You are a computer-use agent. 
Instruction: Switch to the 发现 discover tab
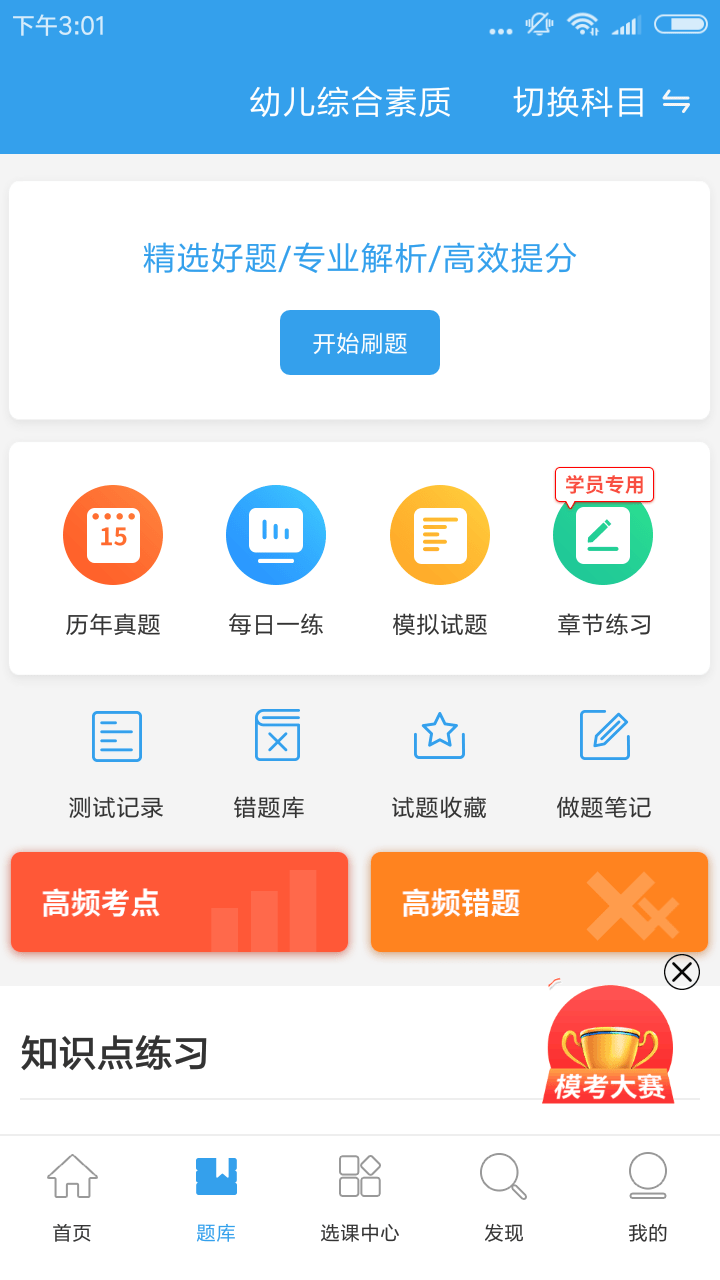pyautogui.click(x=503, y=1195)
